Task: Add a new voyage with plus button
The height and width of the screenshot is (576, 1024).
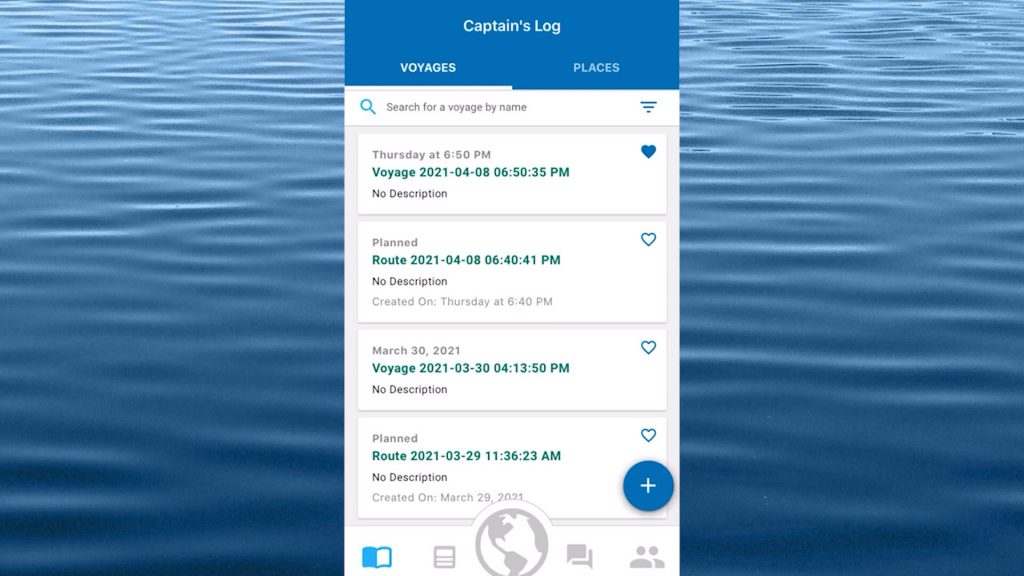Action: click(x=648, y=486)
